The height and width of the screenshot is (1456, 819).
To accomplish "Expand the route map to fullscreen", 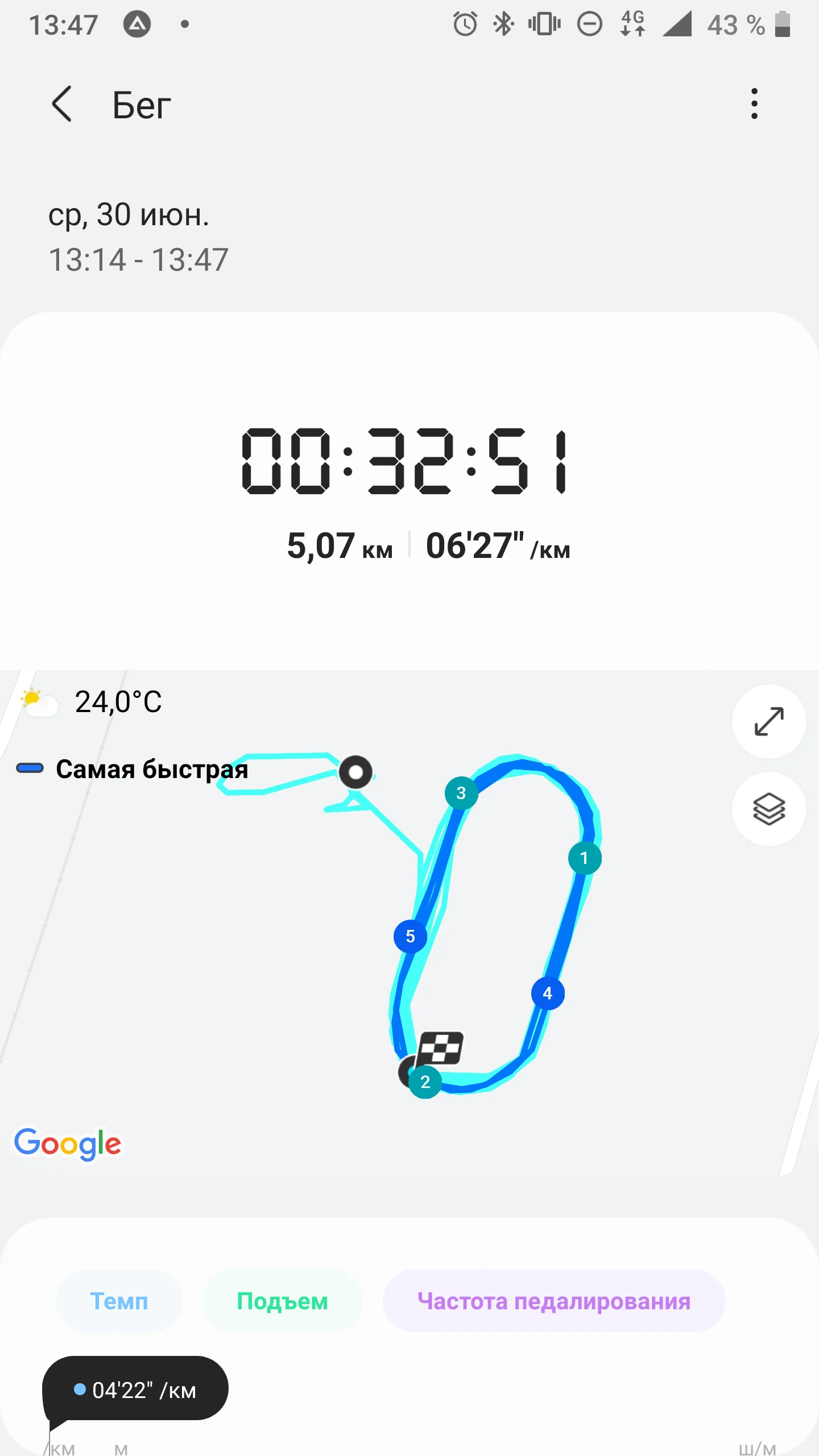I will [769, 721].
